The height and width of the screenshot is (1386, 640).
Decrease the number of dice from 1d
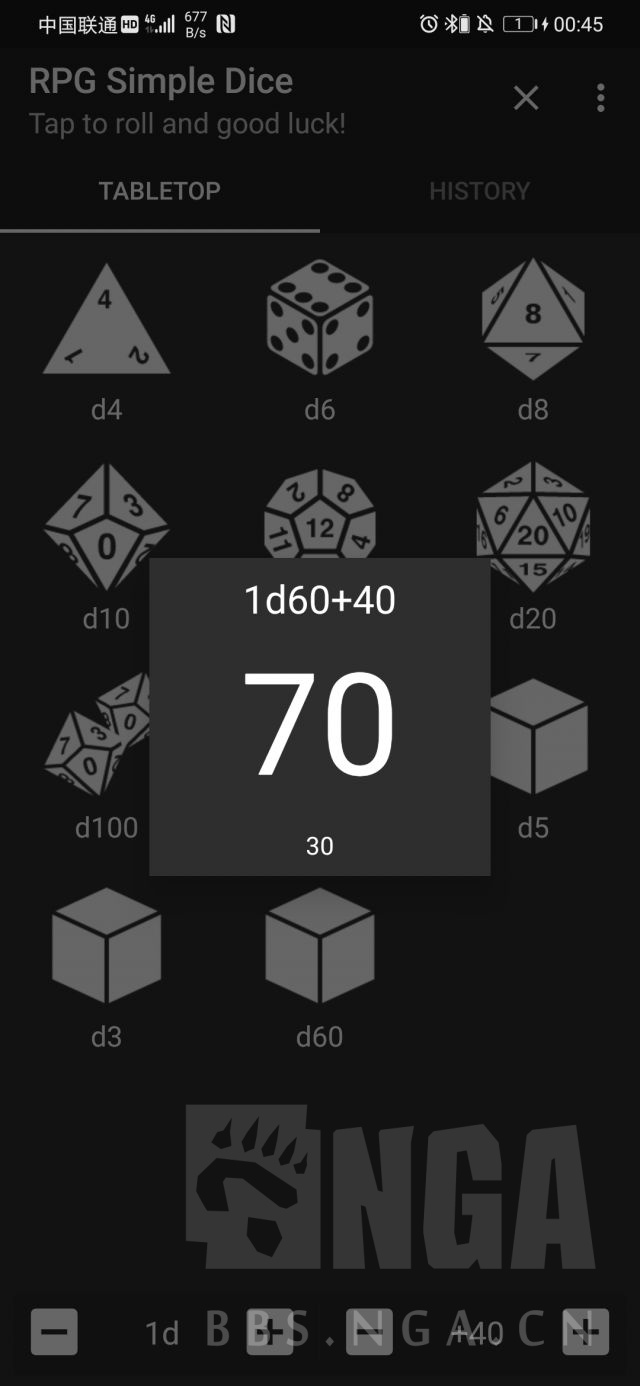pos(54,1332)
